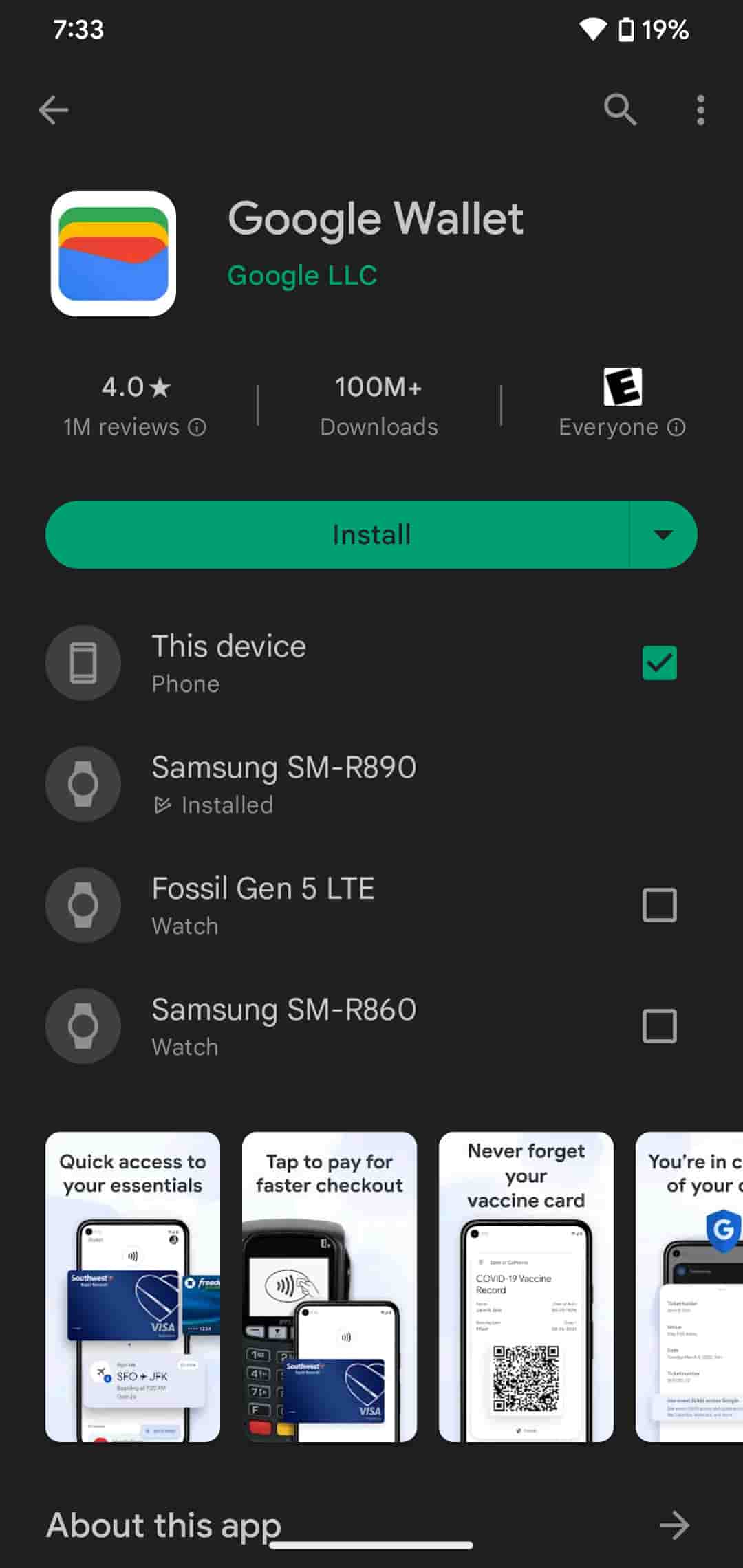Open Play Store search
Viewport: 743px width, 1568px height.
[x=618, y=110]
